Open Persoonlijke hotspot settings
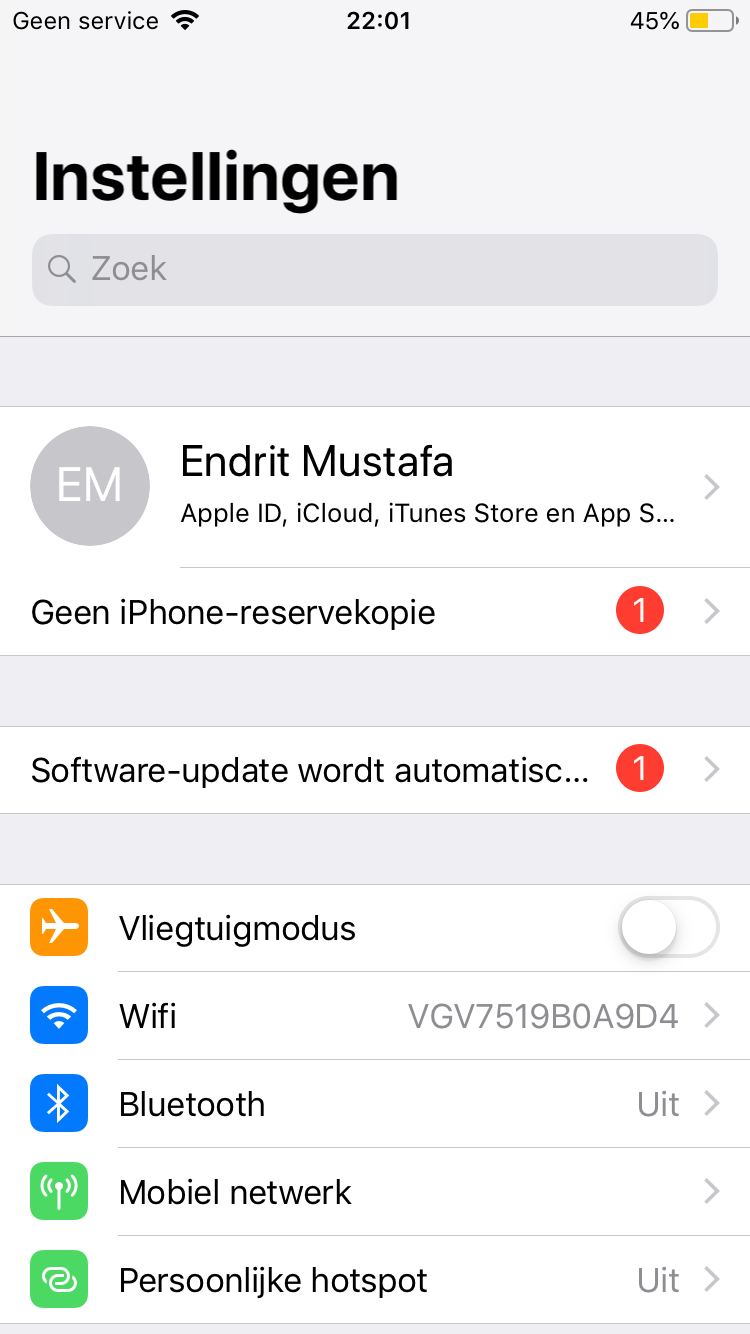This screenshot has height=1334, width=750. pyautogui.click(x=375, y=1280)
